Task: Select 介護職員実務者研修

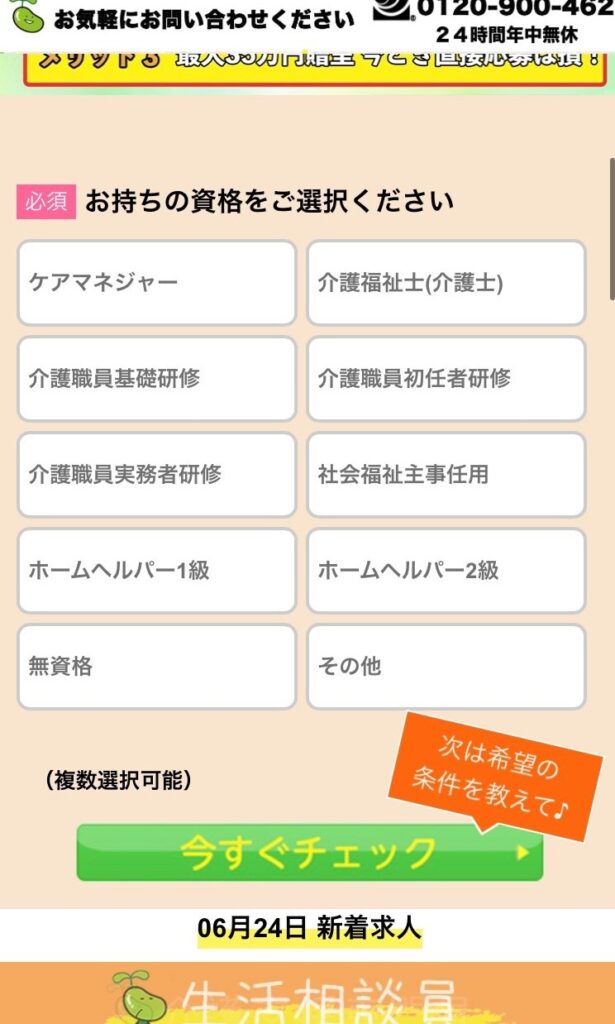Action: click(x=157, y=475)
